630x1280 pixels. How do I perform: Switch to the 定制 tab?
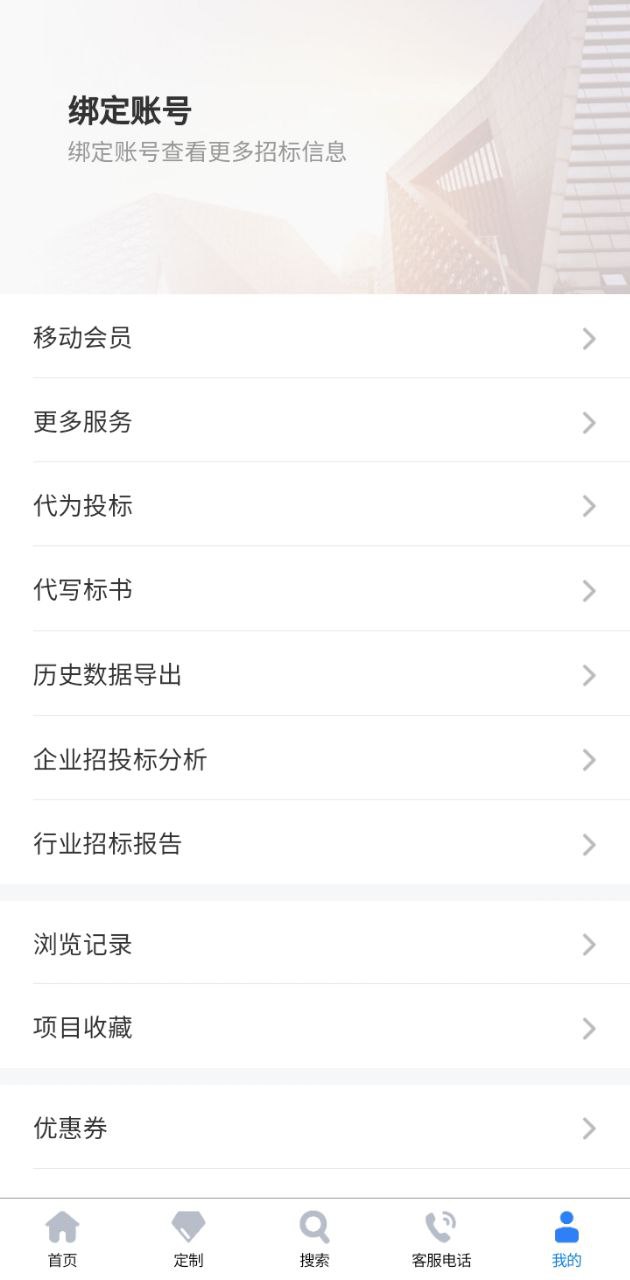click(x=188, y=1239)
